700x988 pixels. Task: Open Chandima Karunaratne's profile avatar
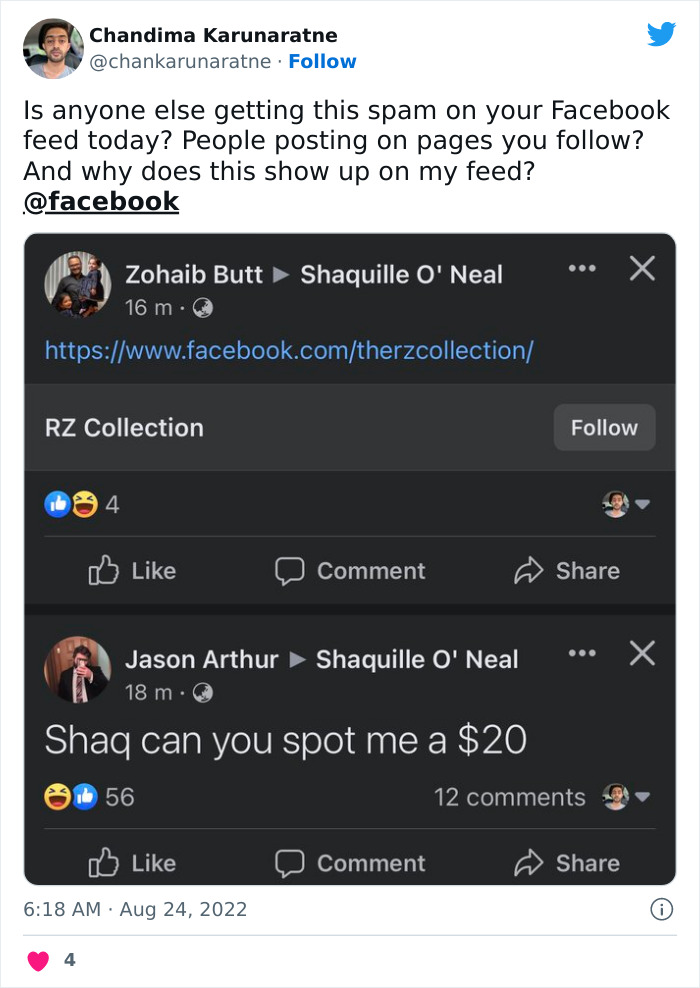53,48
